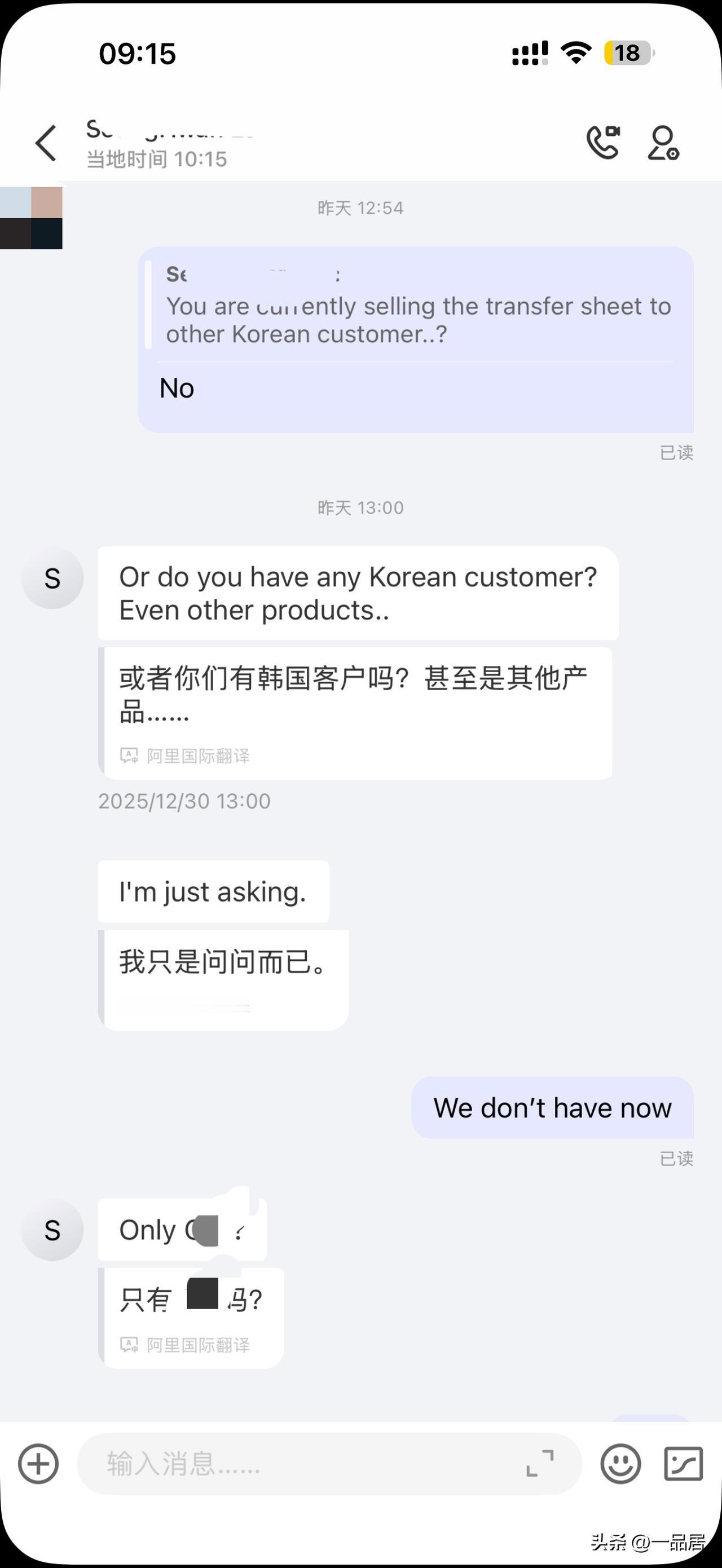Tap the S avatar beside the Only message

(x=52, y=1230)
